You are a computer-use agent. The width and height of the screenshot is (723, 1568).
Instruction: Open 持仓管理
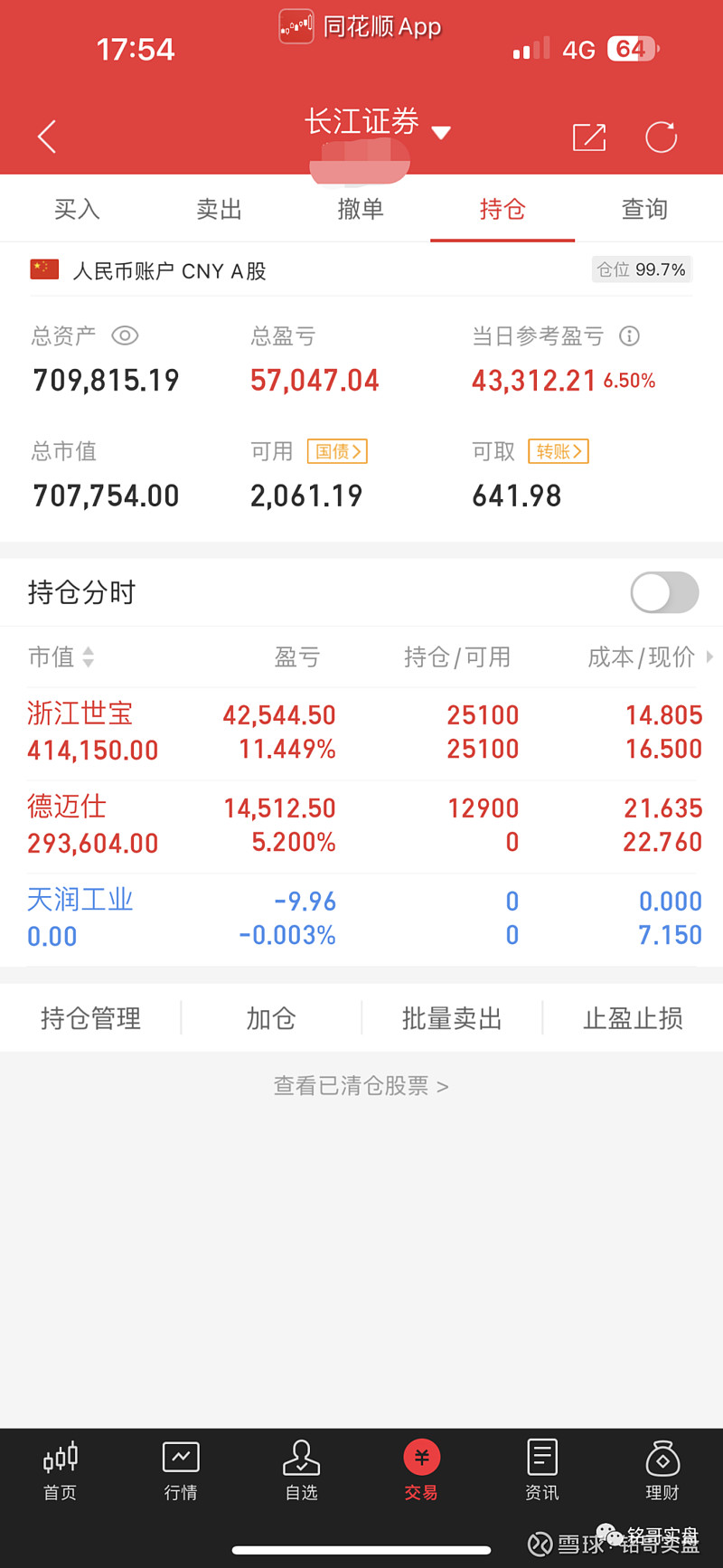point(90,1018)
